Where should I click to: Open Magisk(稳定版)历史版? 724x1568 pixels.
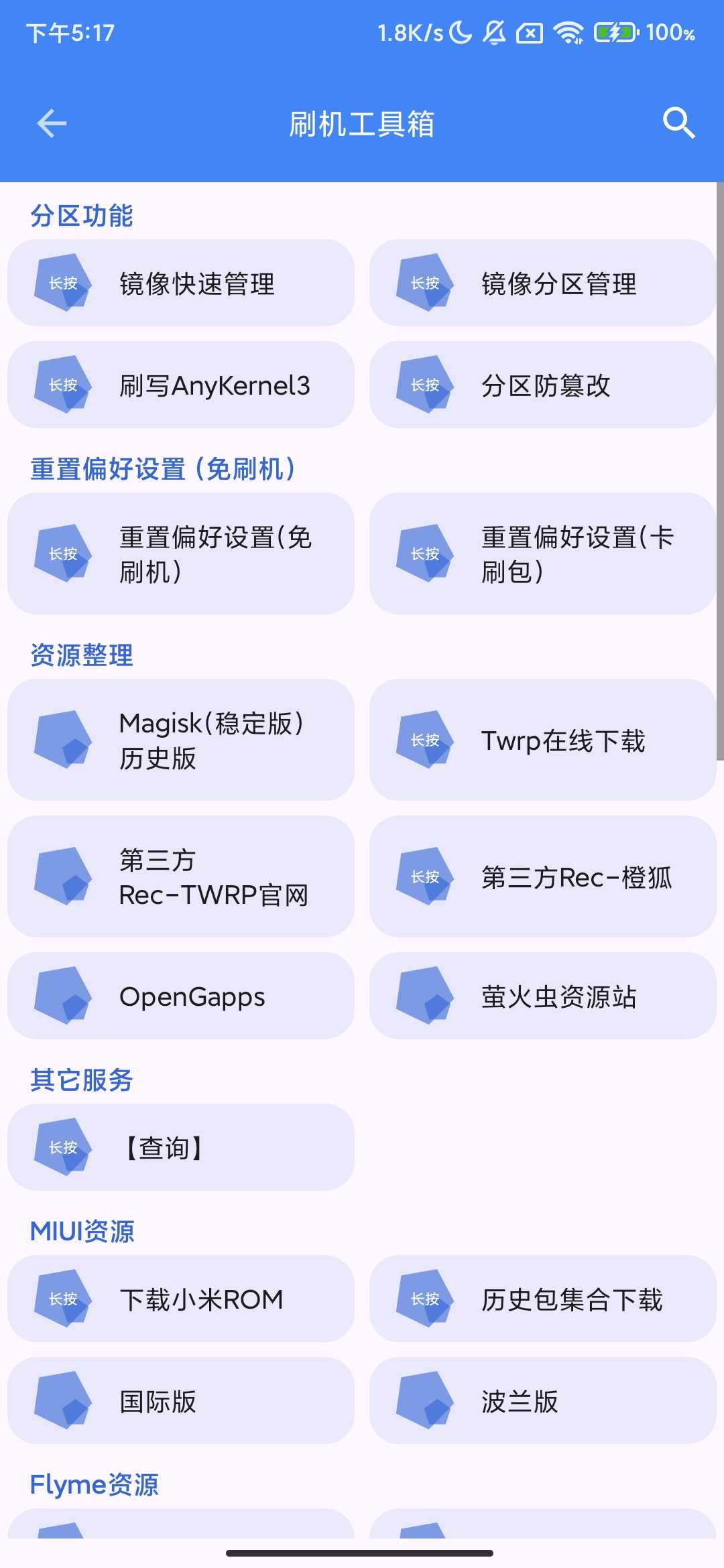tap(181, 740)
